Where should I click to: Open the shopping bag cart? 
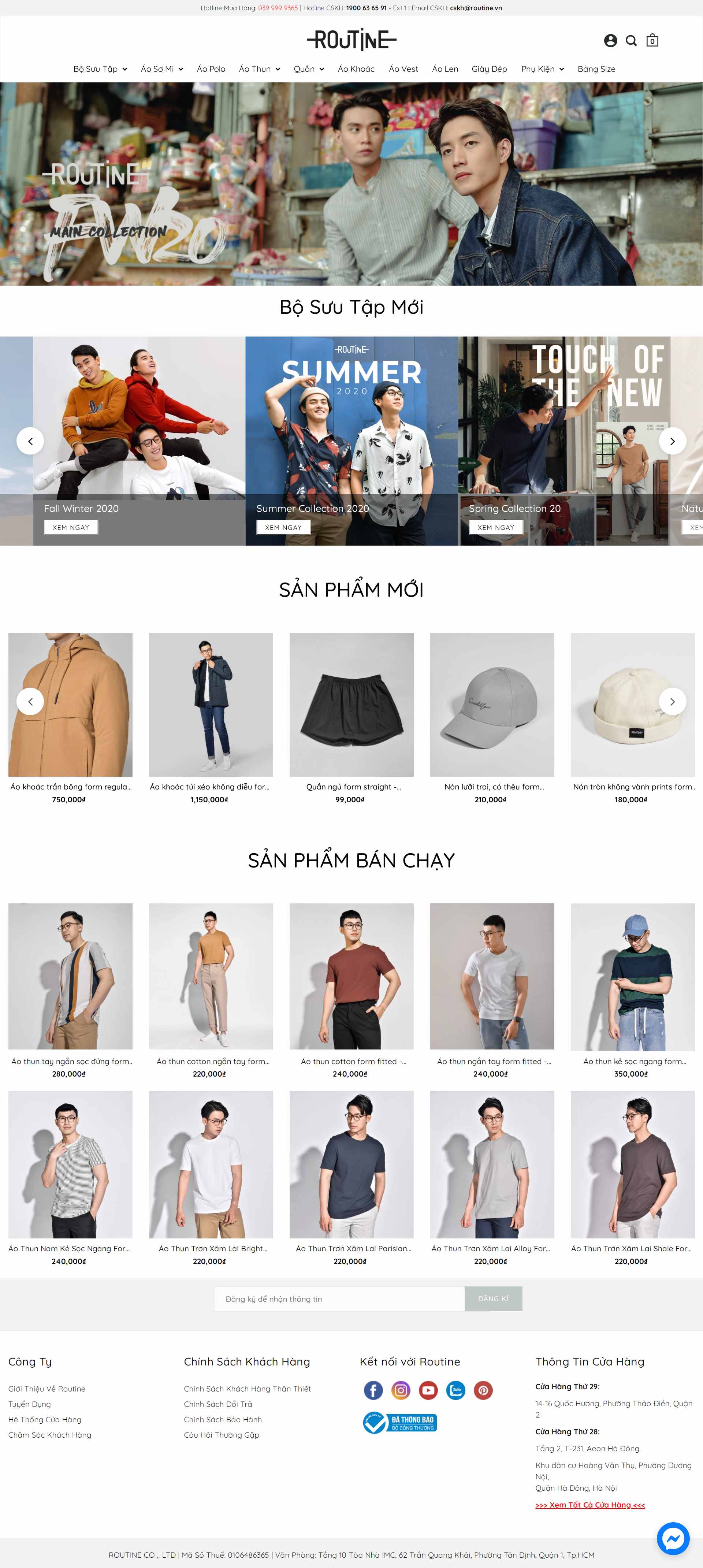[652, 41]
